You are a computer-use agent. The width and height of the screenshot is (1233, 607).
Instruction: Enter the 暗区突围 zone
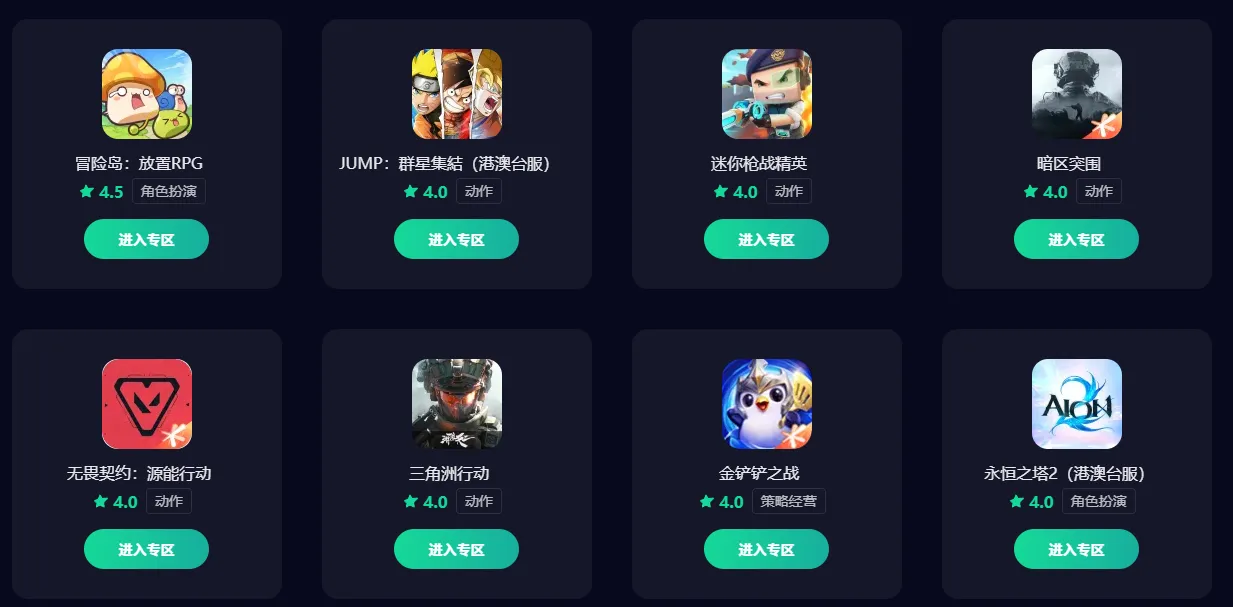tap(1076, 239)
